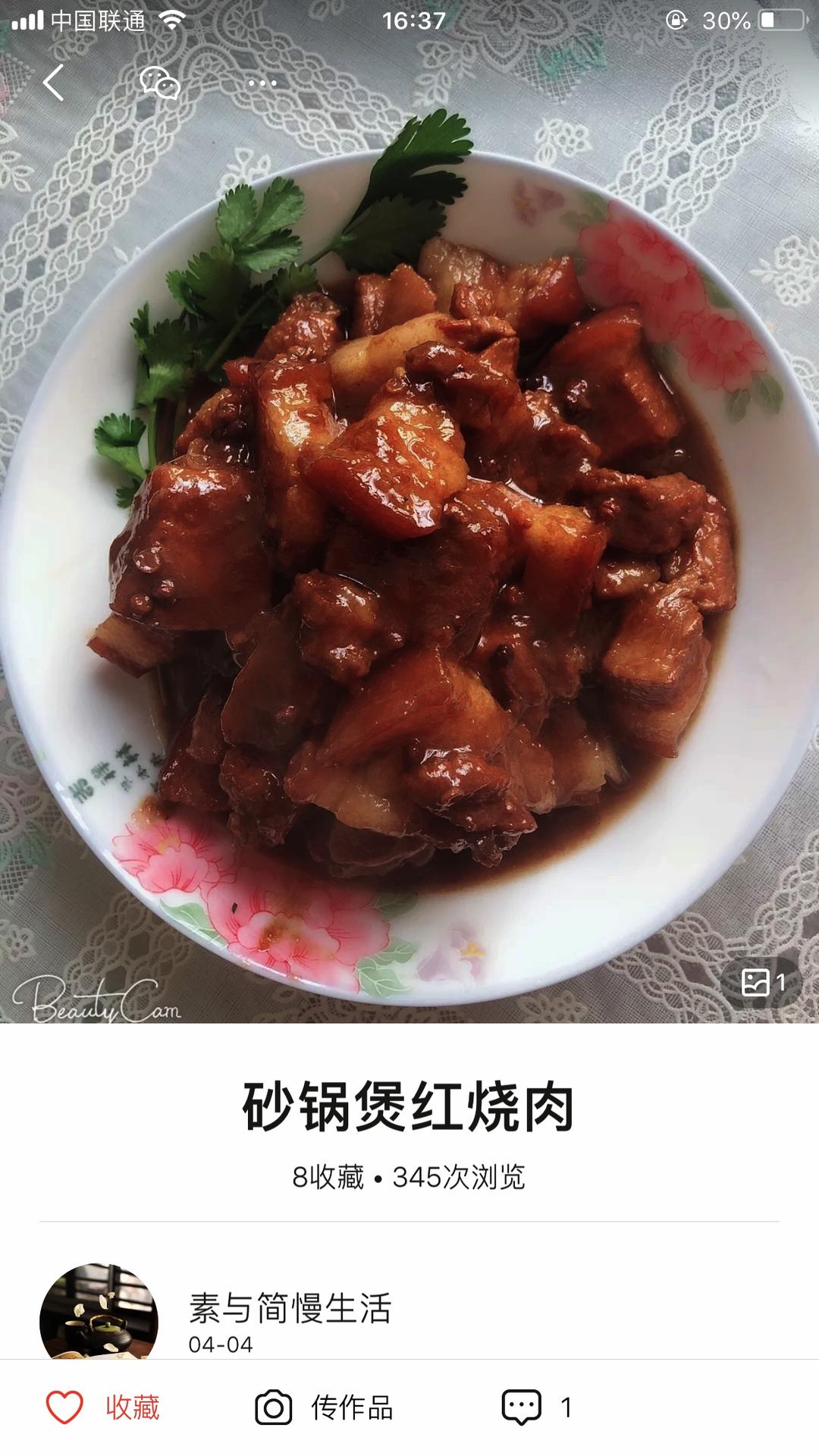Tap the back arrow to return
This screenshot has width=819, height=1456.
coord(52,82)
